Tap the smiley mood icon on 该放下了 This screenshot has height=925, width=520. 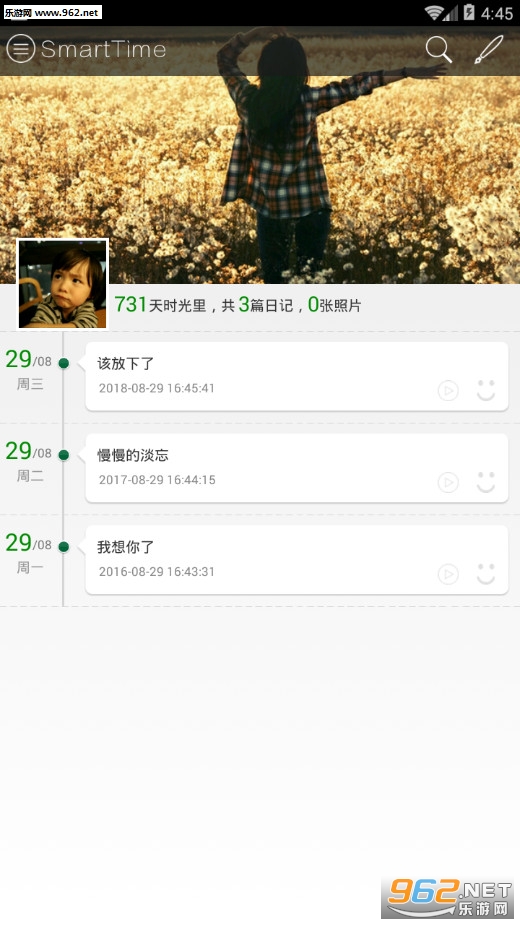(x=486, y=390)
